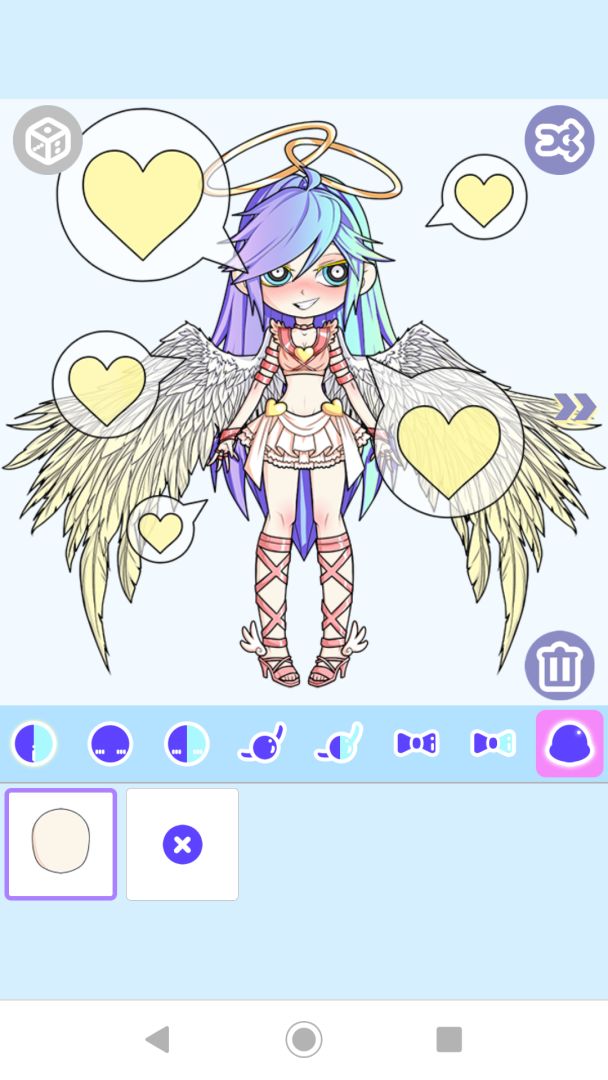Tap the double chevron arrow
Viewport: 608px width, 1080px height.
point(575,407)
